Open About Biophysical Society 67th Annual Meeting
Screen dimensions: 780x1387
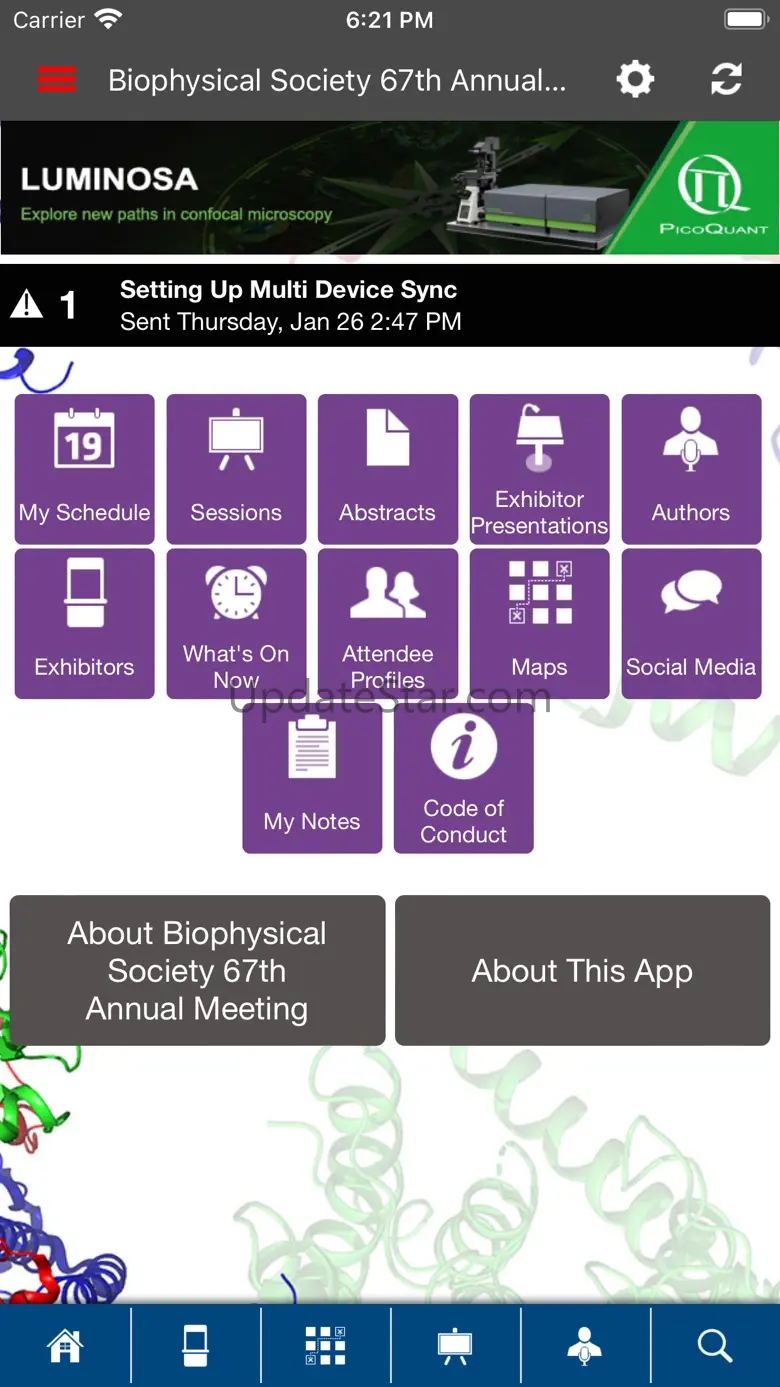pyautogui.click(x=197, y=970)
